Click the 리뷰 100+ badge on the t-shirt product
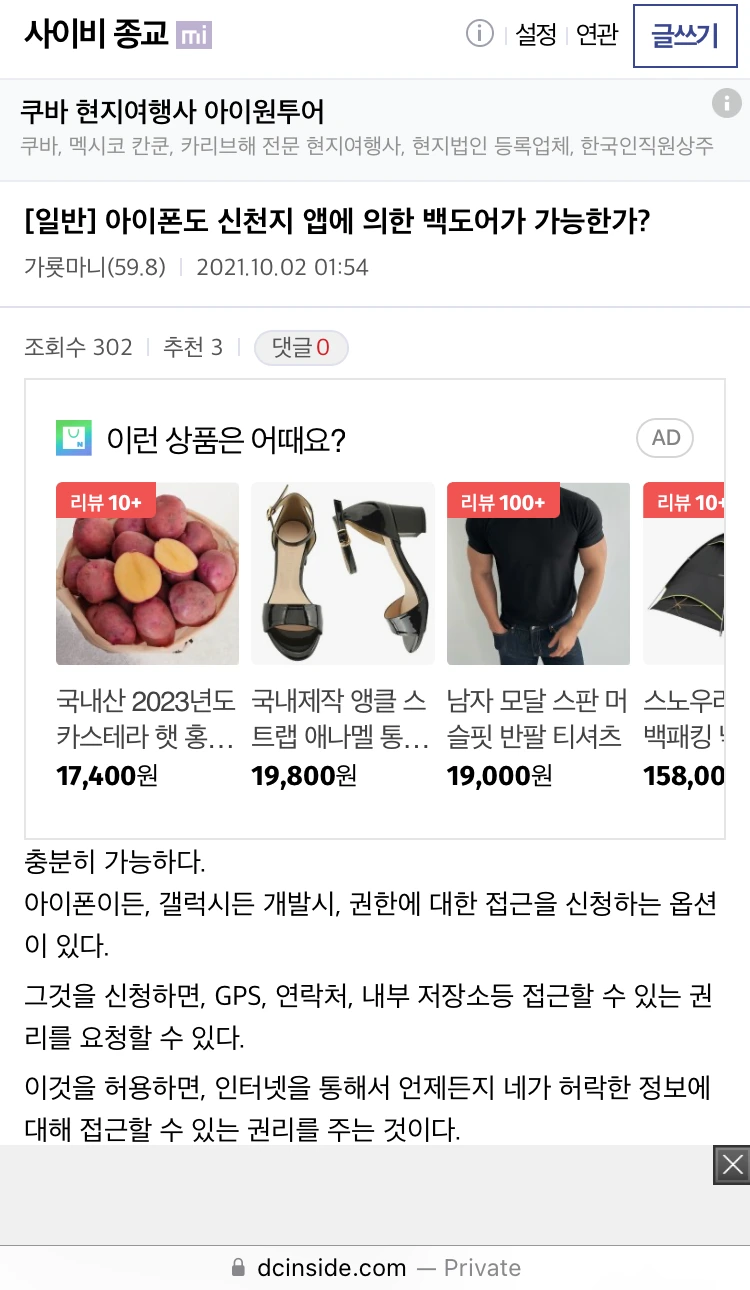Viewport: 750px width, 1290px height. (502, 502)
